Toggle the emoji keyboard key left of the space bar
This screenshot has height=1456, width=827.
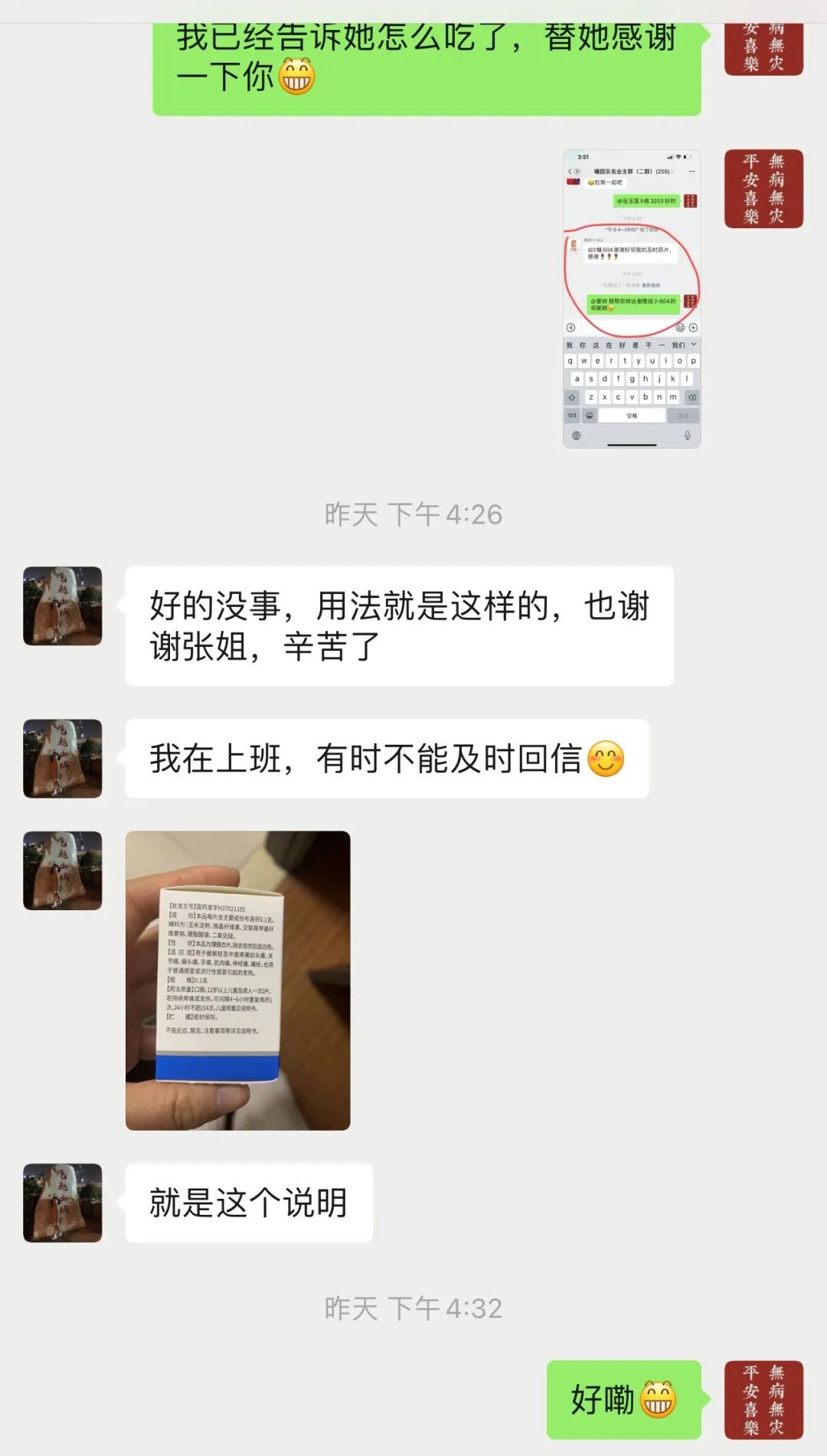click(589, 416)
